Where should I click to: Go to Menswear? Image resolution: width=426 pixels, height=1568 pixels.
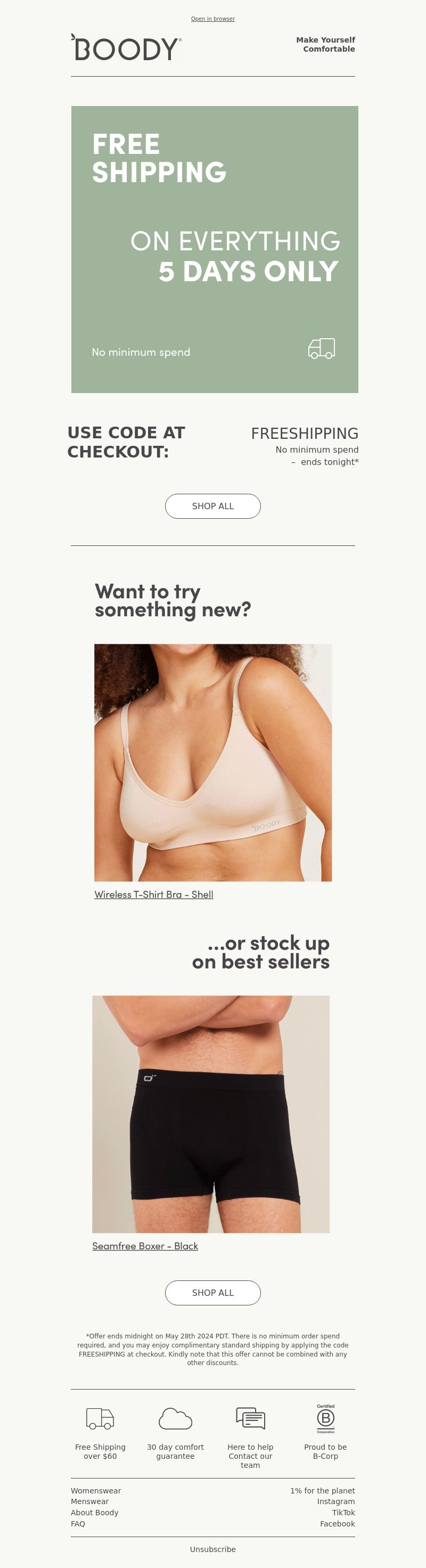pos(89,1501)
